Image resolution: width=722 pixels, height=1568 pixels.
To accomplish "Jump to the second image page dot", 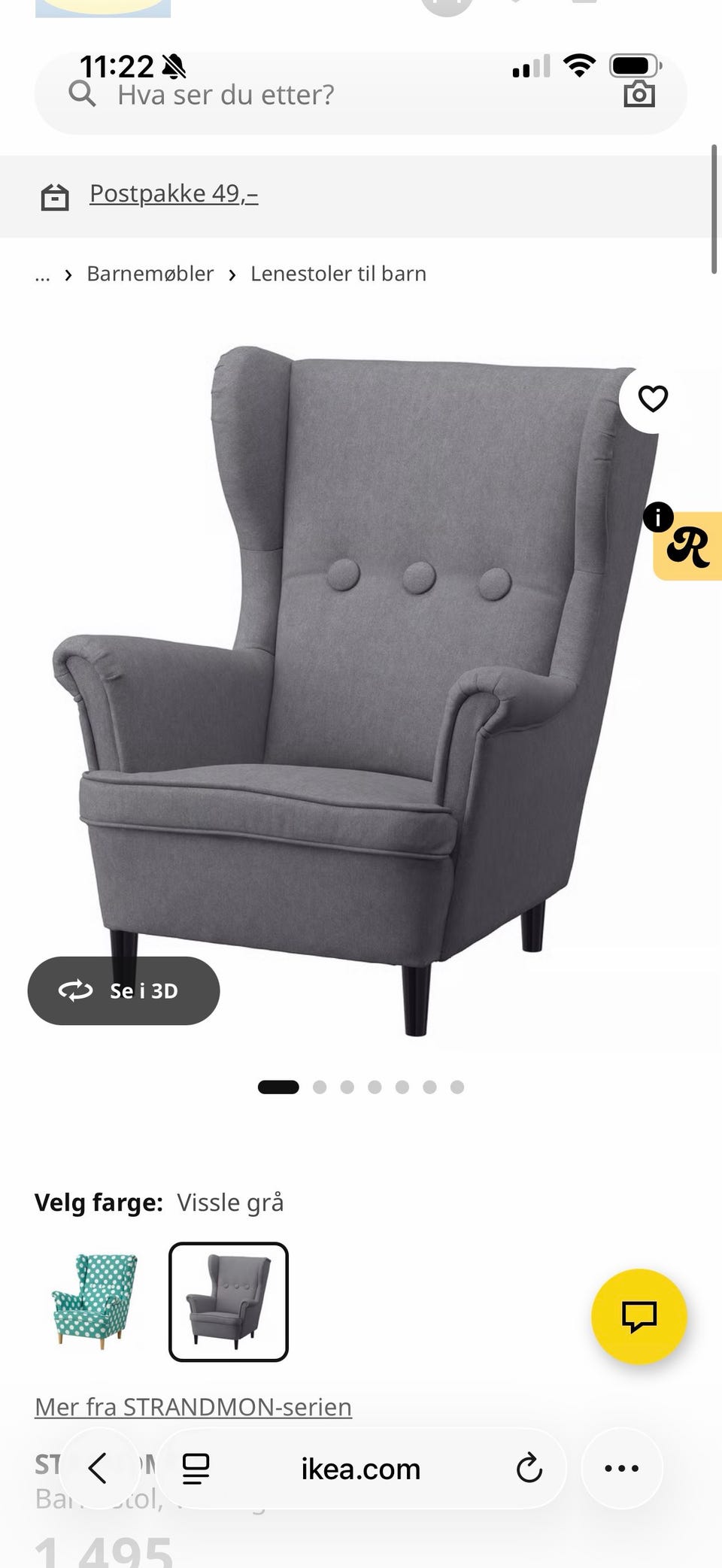I will (320, 1087).
